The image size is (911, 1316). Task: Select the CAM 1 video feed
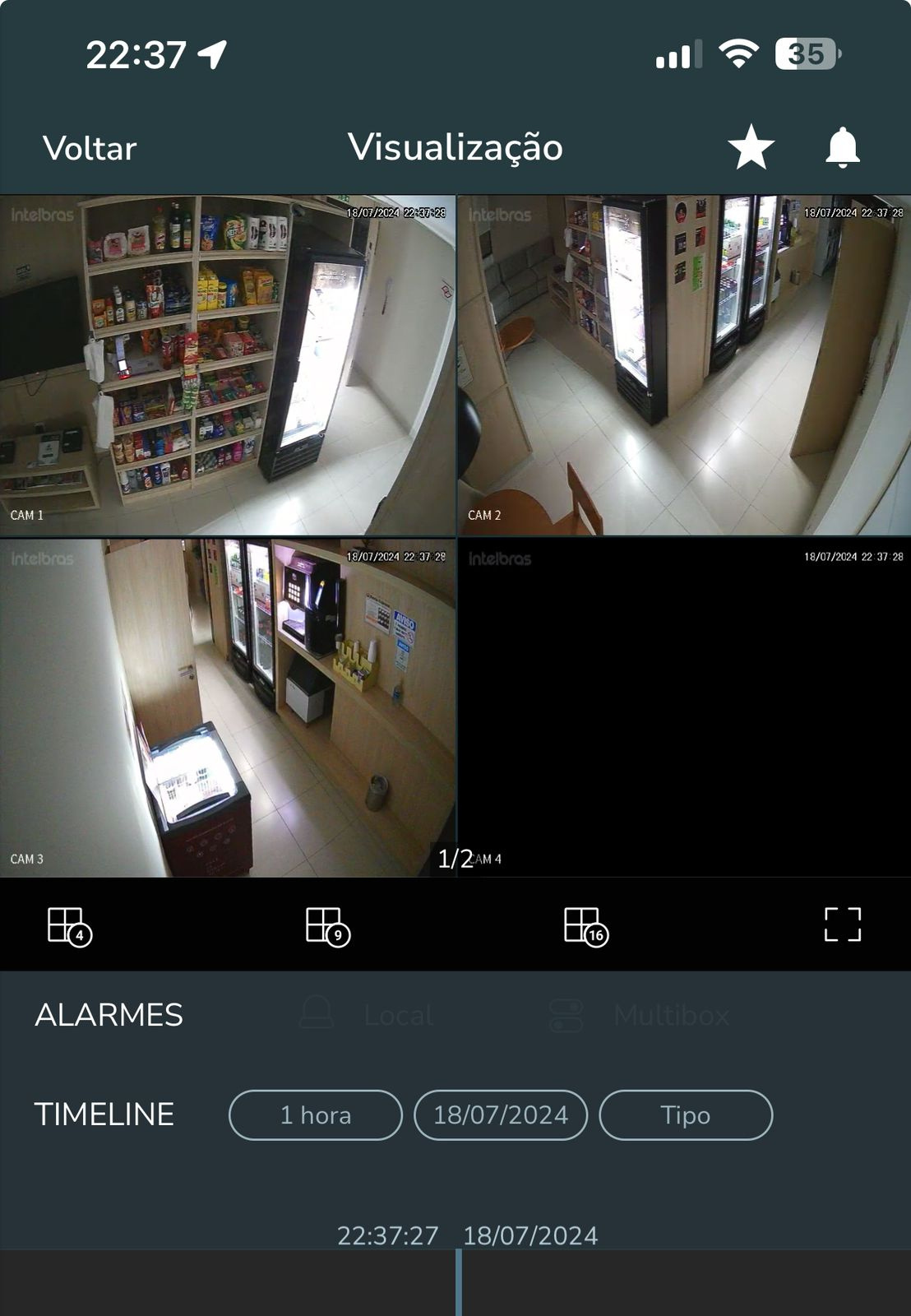tap(228, 365)
